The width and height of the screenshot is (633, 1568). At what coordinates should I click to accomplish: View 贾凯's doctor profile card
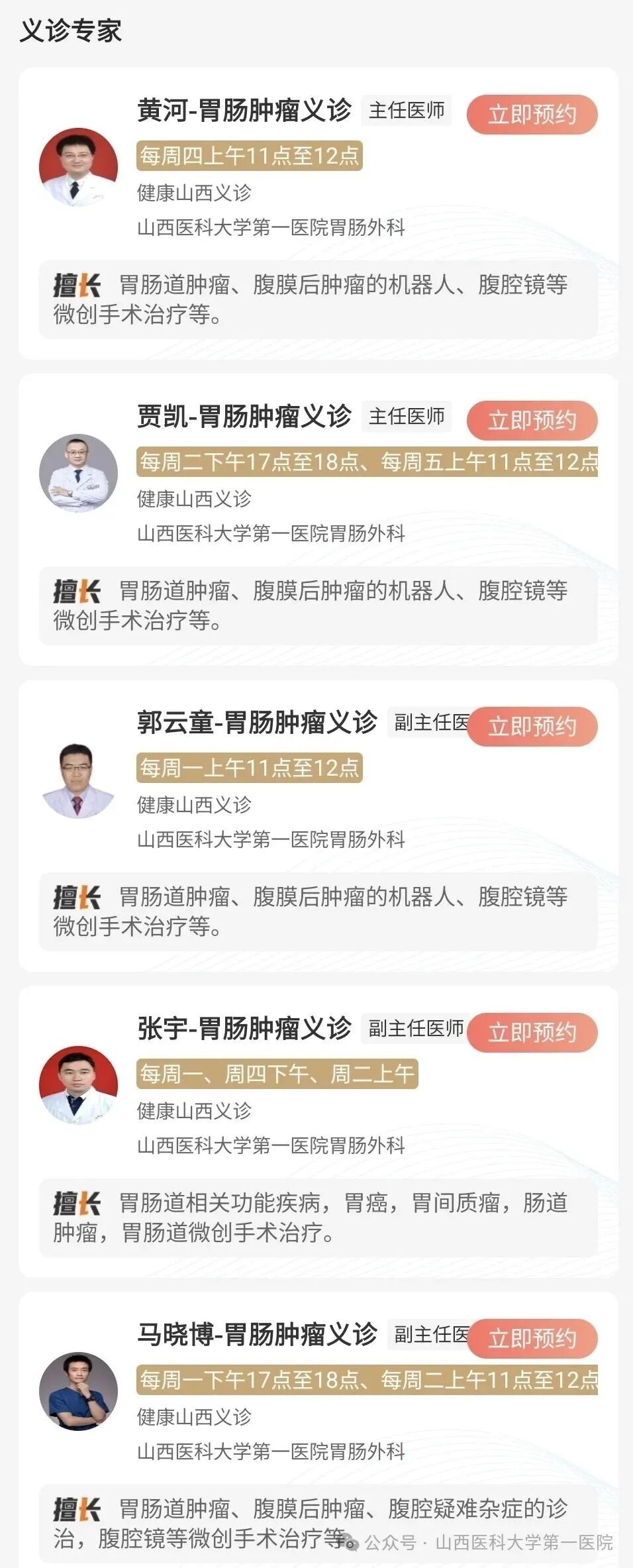(244, 417)
